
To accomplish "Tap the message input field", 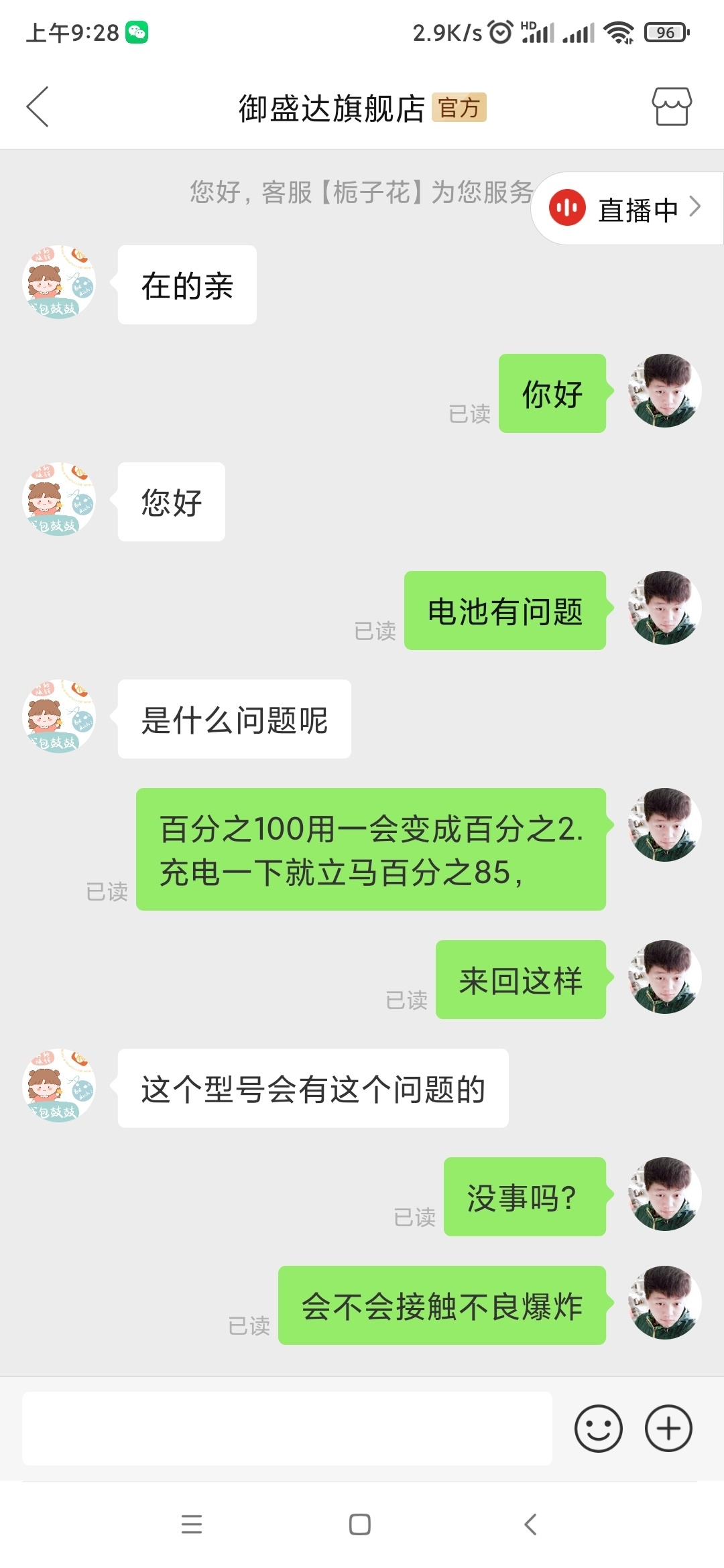I will (287, 1429).
